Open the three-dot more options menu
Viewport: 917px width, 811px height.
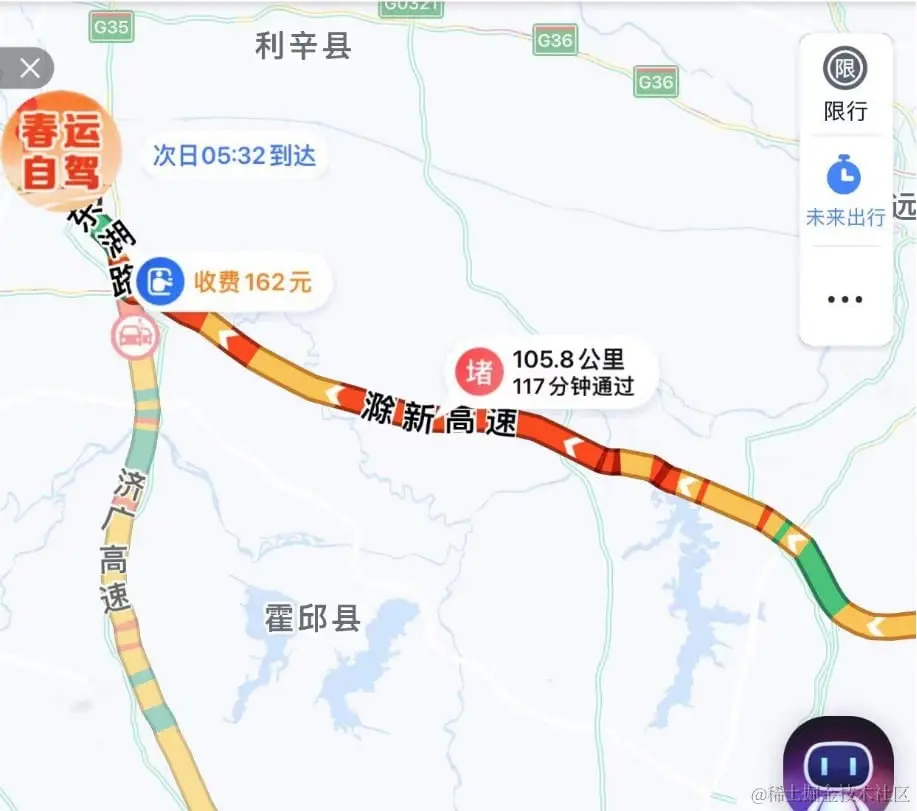click(845, 298)
